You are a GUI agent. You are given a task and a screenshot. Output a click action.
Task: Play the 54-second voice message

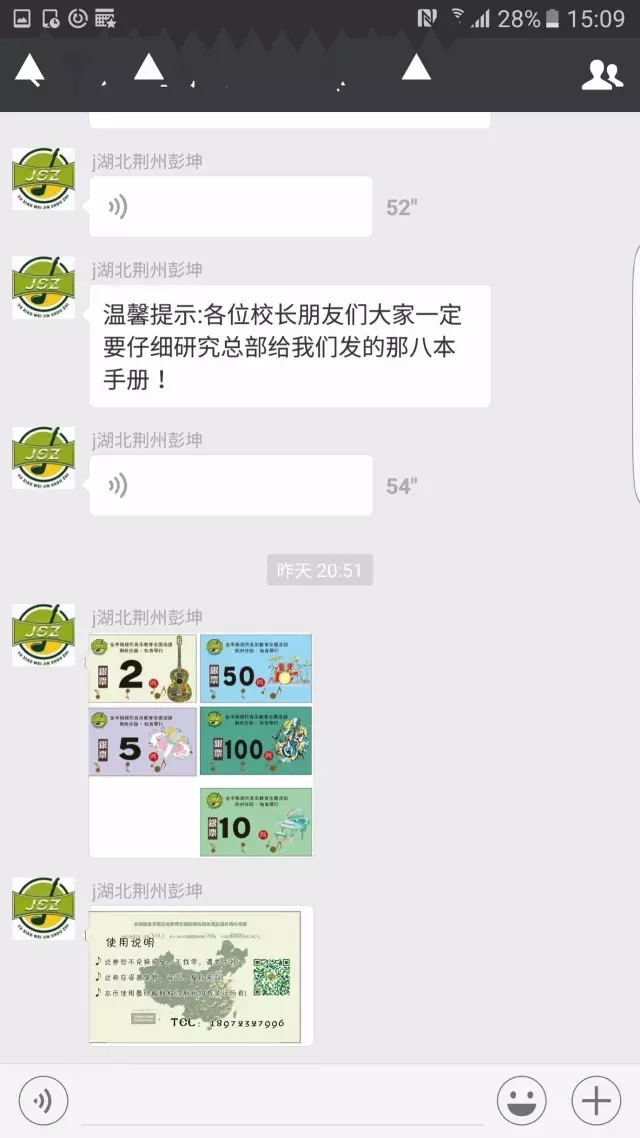(230, 486)
